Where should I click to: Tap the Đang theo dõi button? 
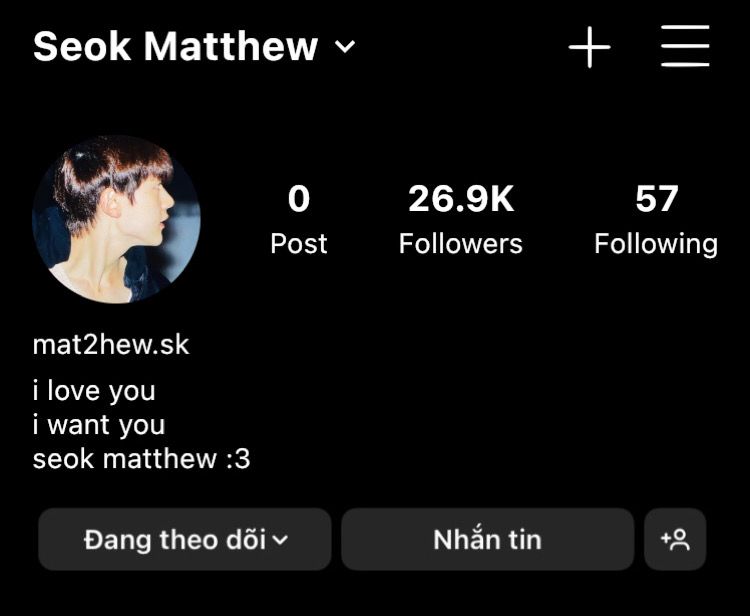tap(185, 540)
